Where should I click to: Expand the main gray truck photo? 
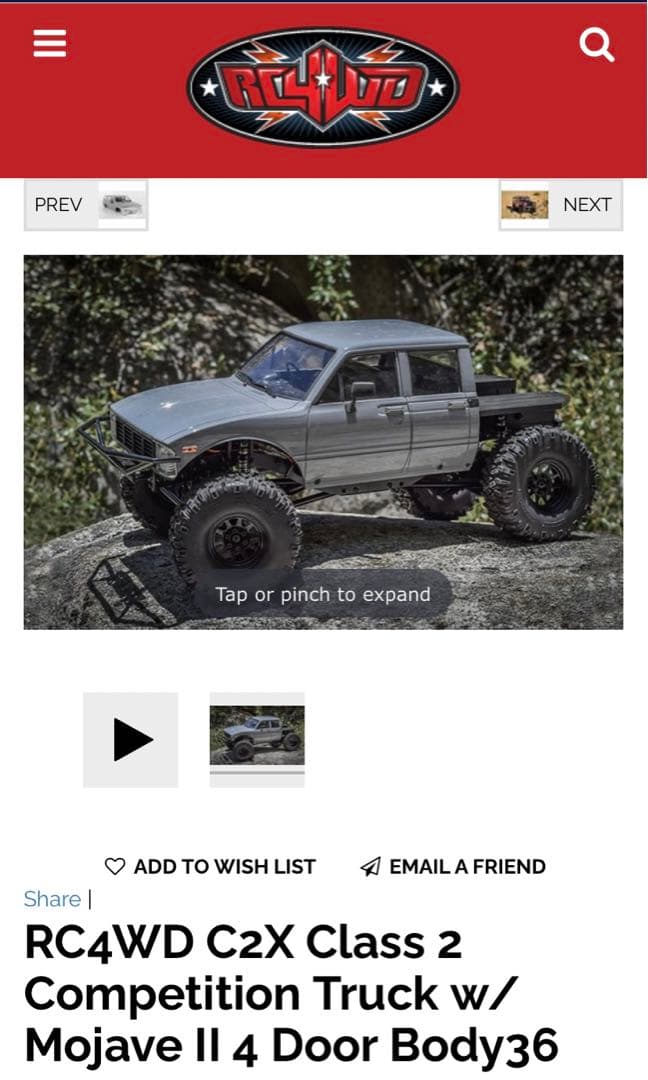[x=323, y=440]
